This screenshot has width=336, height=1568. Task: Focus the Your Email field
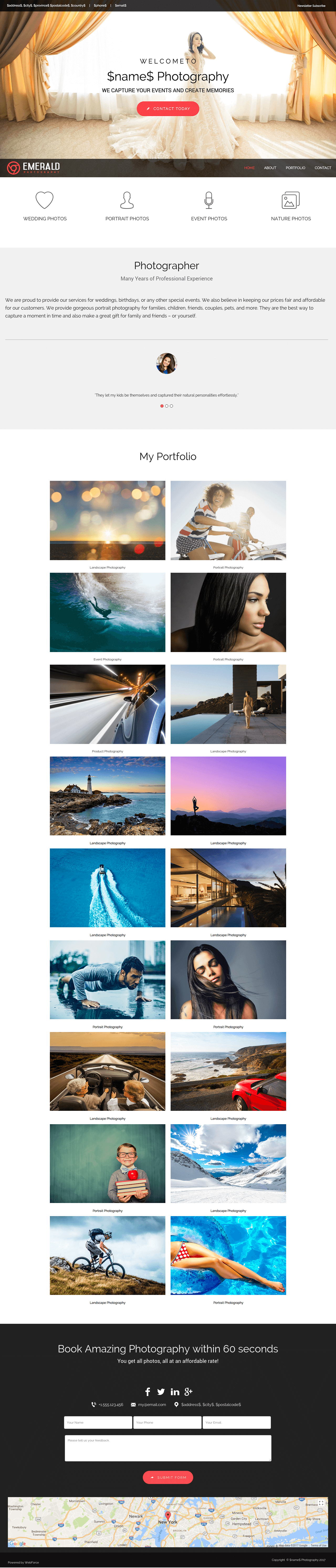click(x=237, y=1423)
